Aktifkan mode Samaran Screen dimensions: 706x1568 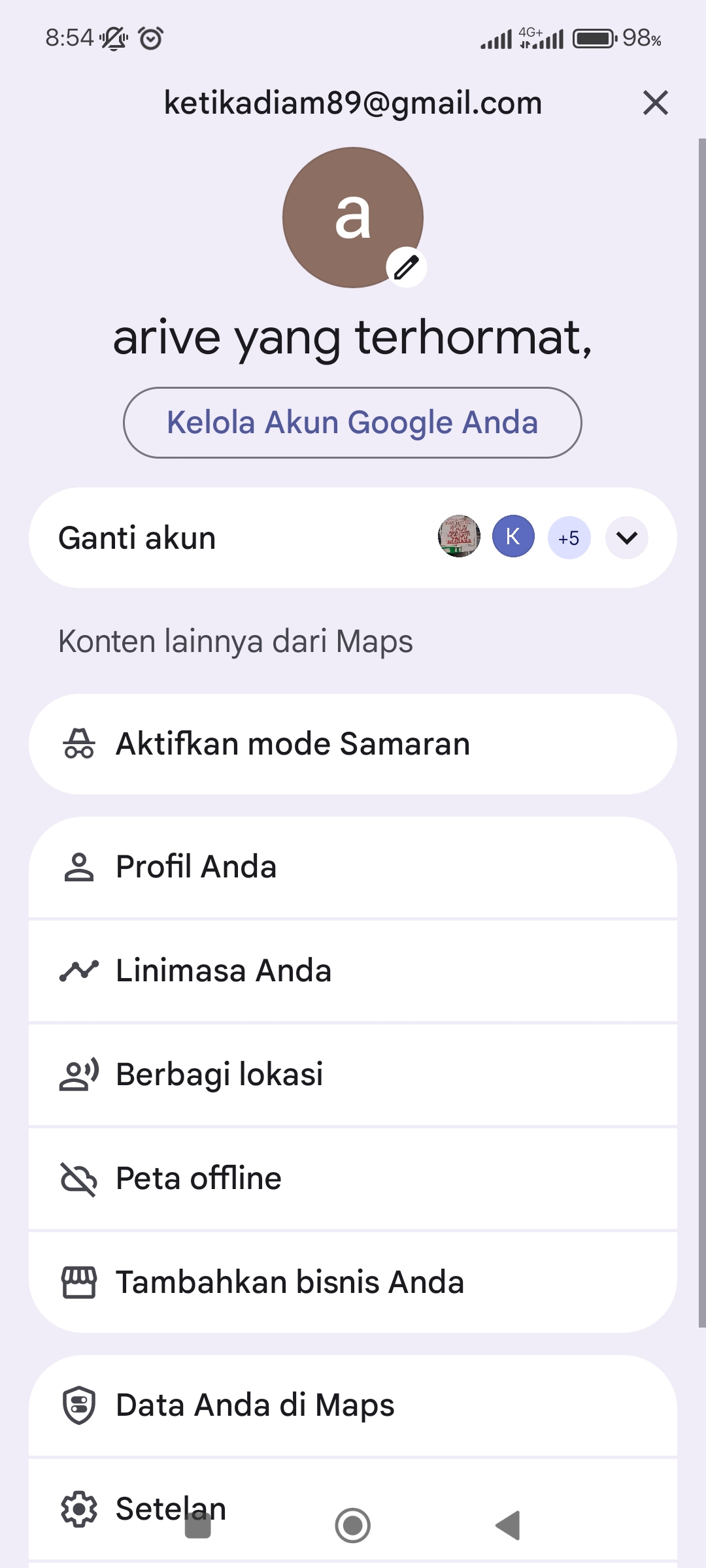353,744
